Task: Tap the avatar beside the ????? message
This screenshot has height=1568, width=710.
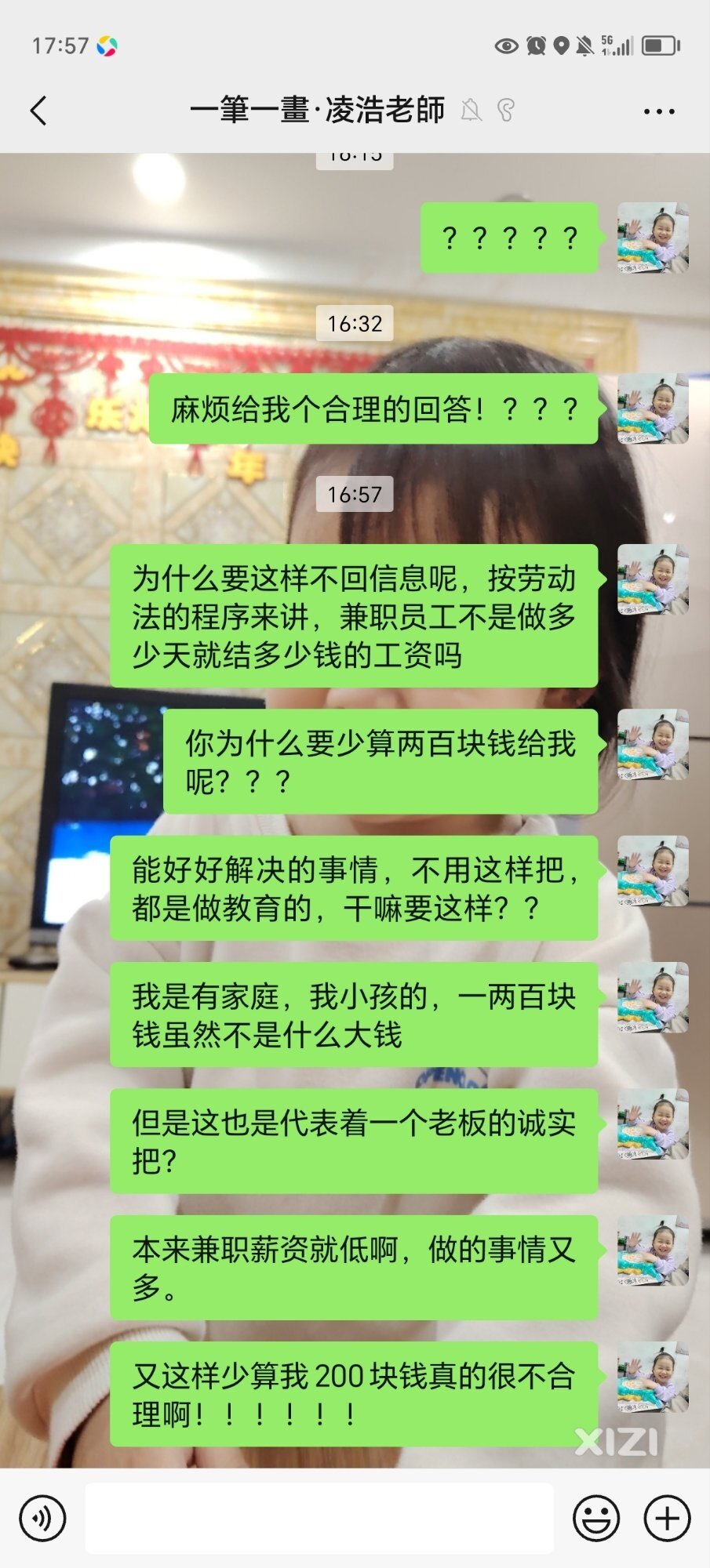Action: pos(653,238)
